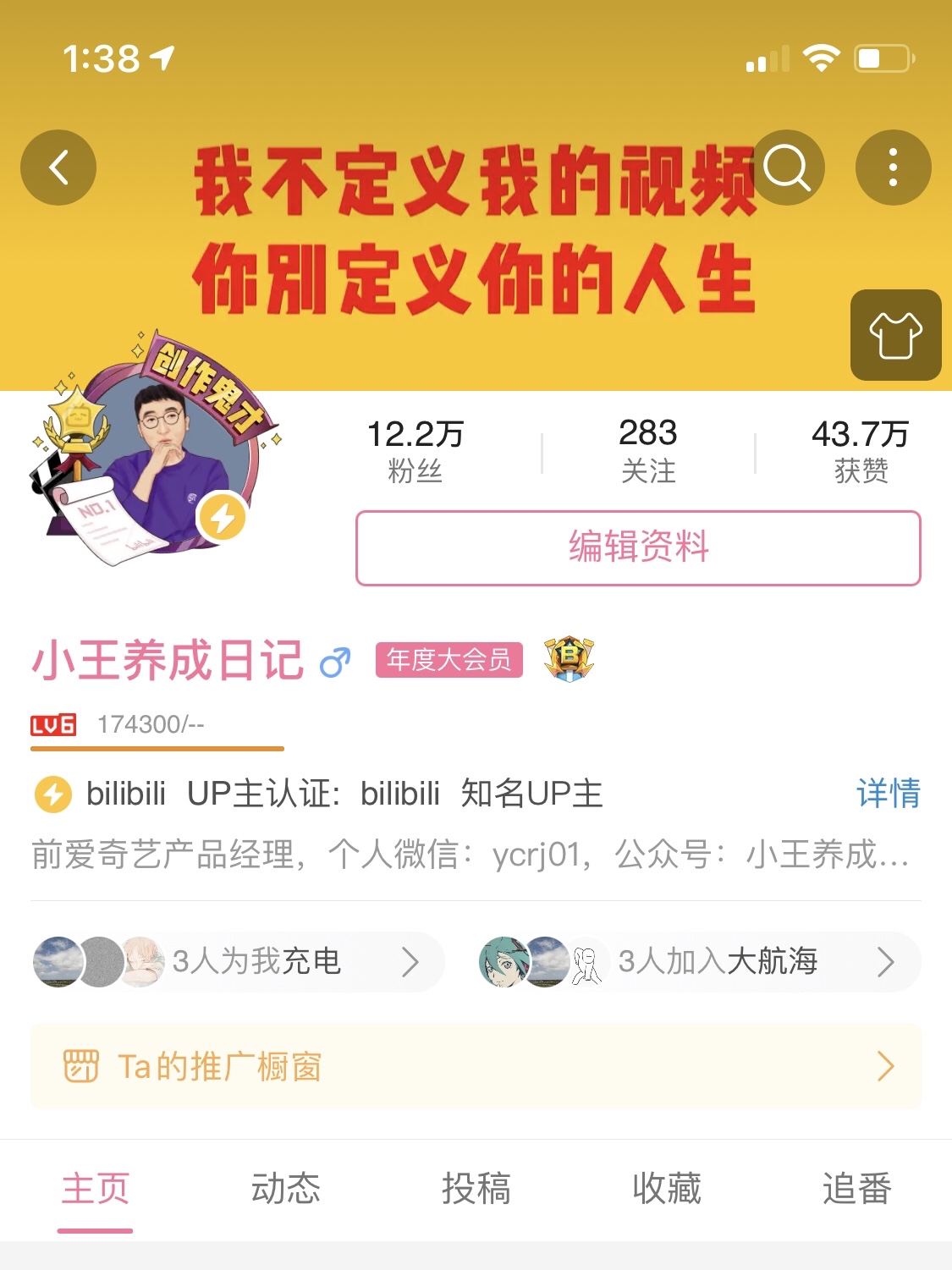Open the 年度大会员 badge
Image resolution: width=952 pixels, height=1270 pixels.
pos(449,660)
